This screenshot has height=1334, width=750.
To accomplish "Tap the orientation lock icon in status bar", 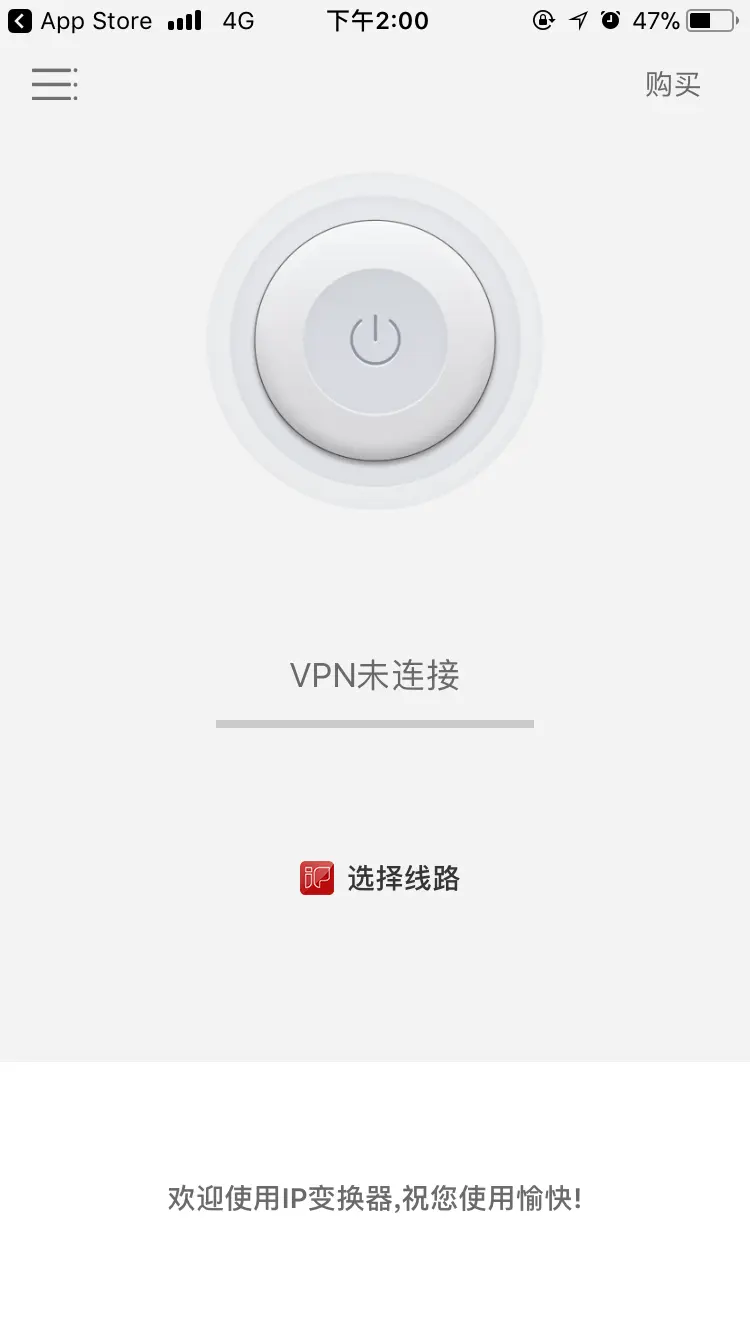I will (x=542, y=20).
